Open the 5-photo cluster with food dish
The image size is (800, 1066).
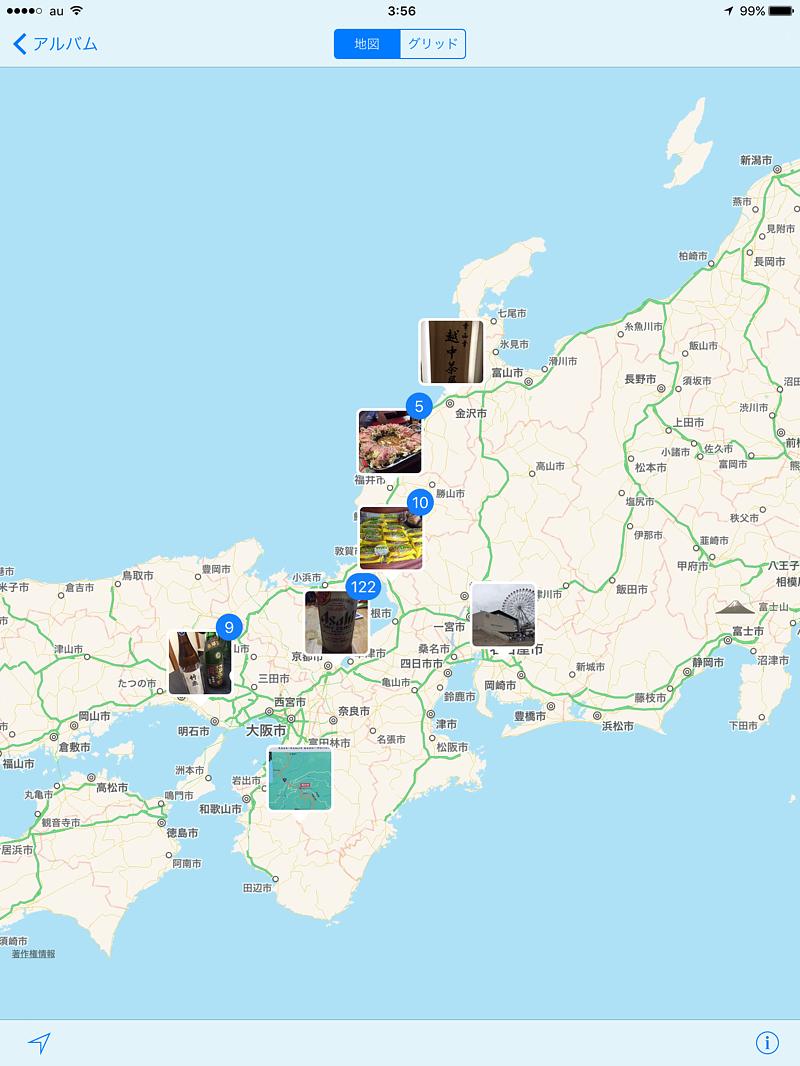(389, 441)
